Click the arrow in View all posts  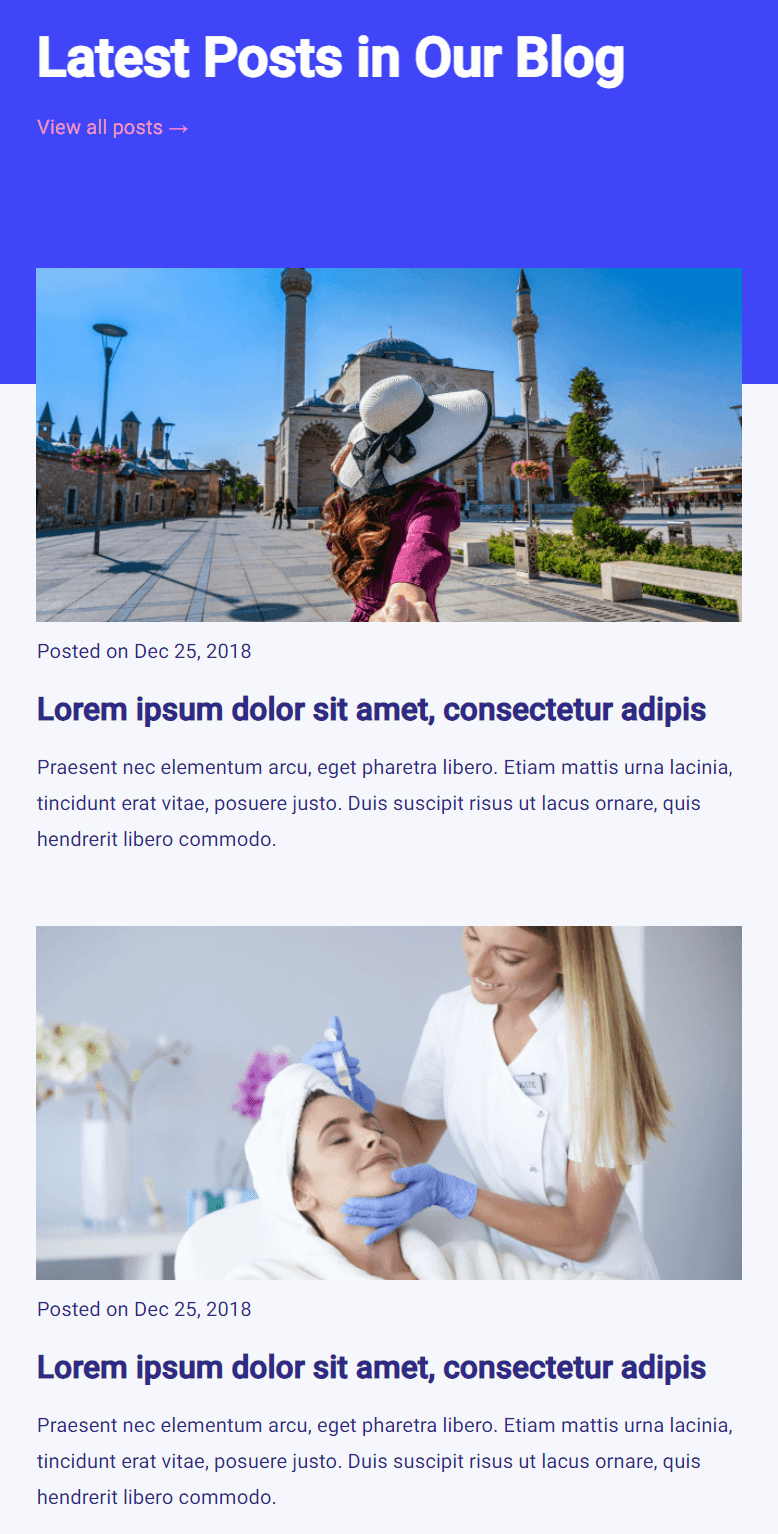178,127
